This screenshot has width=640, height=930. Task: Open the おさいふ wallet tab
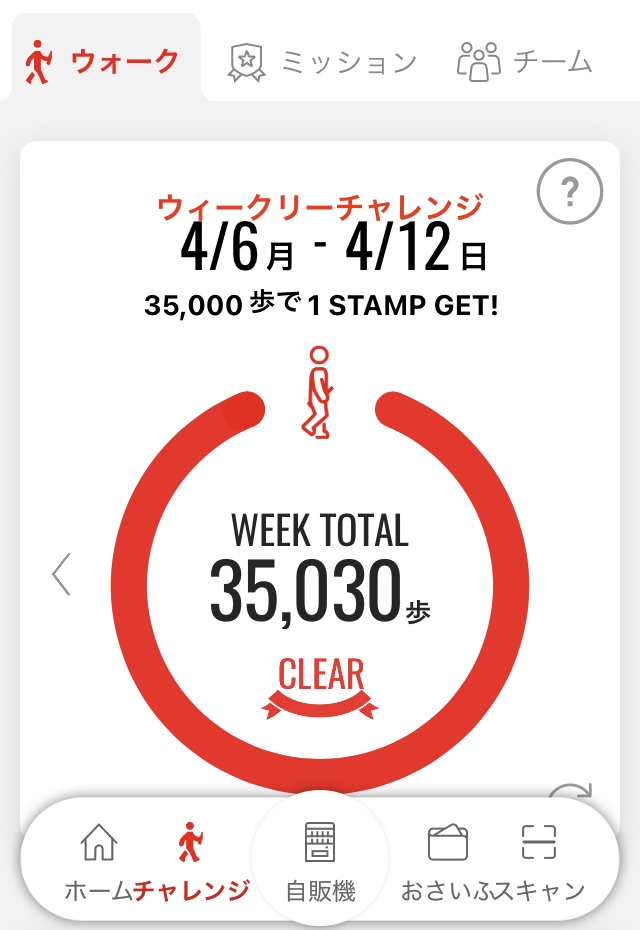[447, 860]
